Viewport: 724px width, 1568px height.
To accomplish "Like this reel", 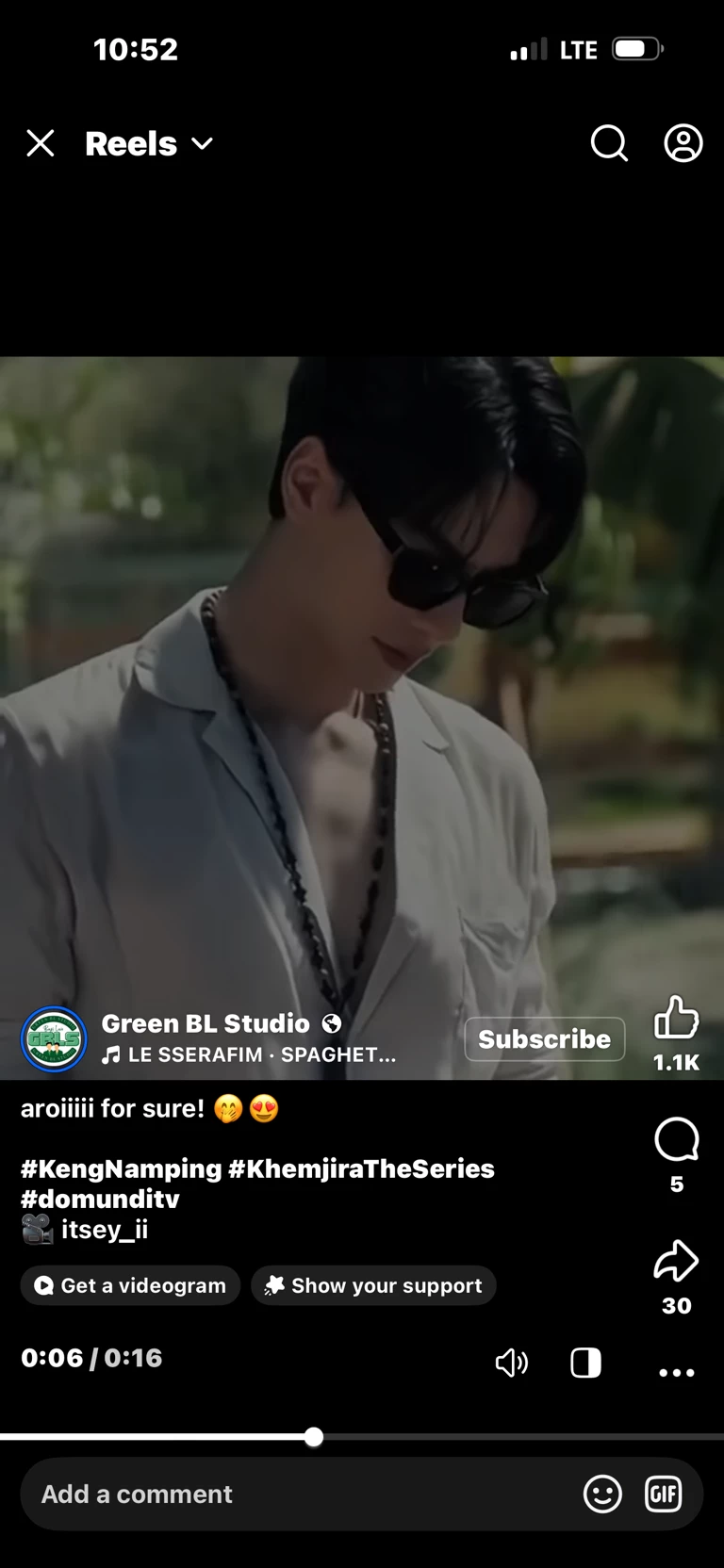I will pyautogui.click(x=676, y=1020).
